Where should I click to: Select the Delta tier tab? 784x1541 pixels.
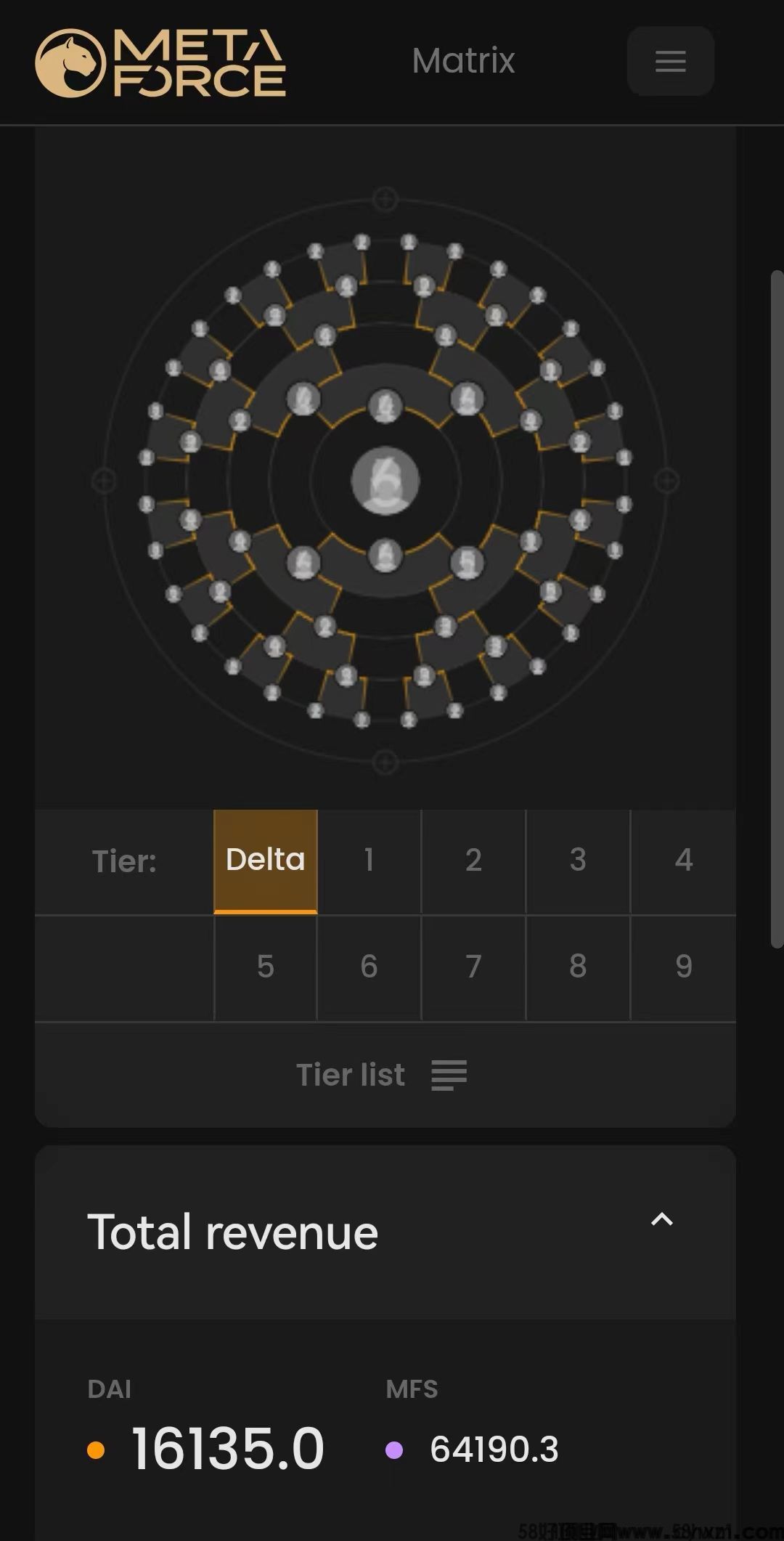point(266,861)
